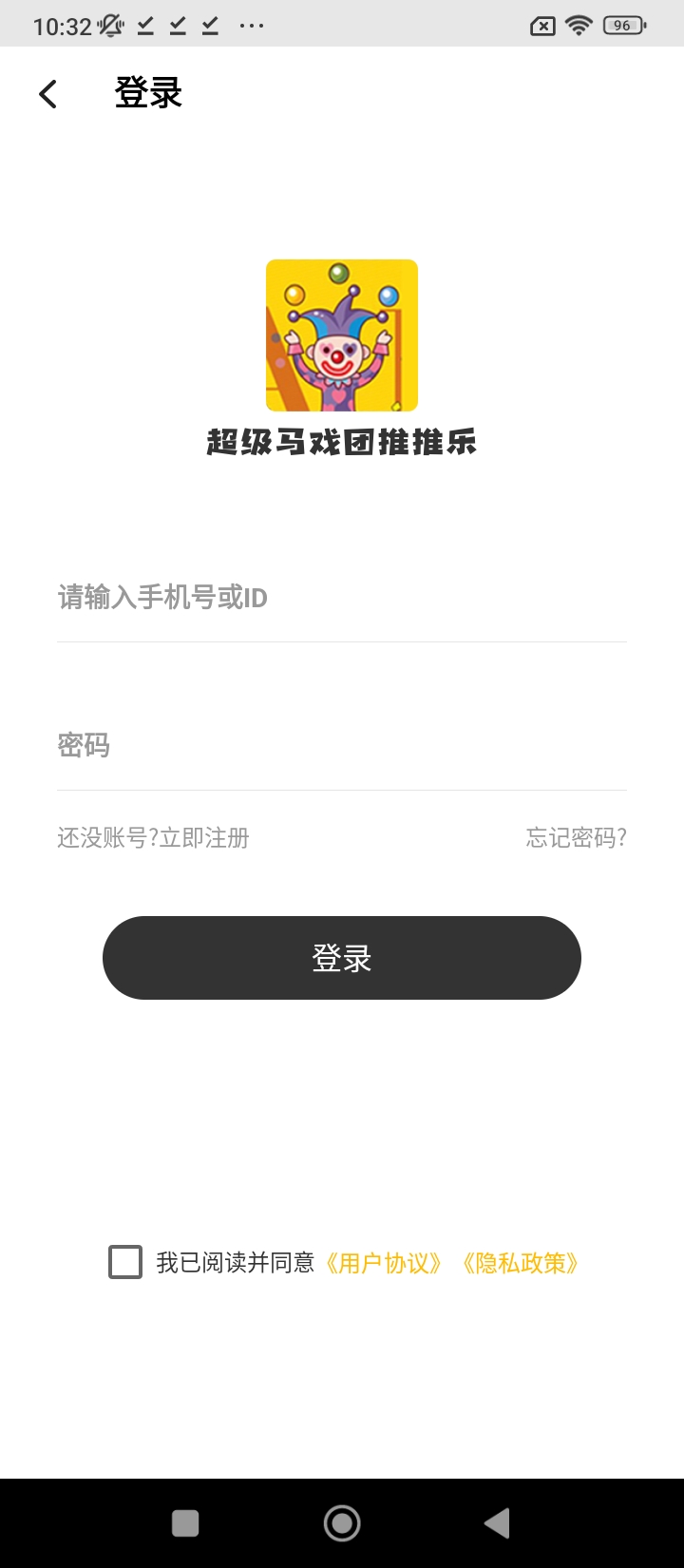Tap the system home button

point(342,1523)
